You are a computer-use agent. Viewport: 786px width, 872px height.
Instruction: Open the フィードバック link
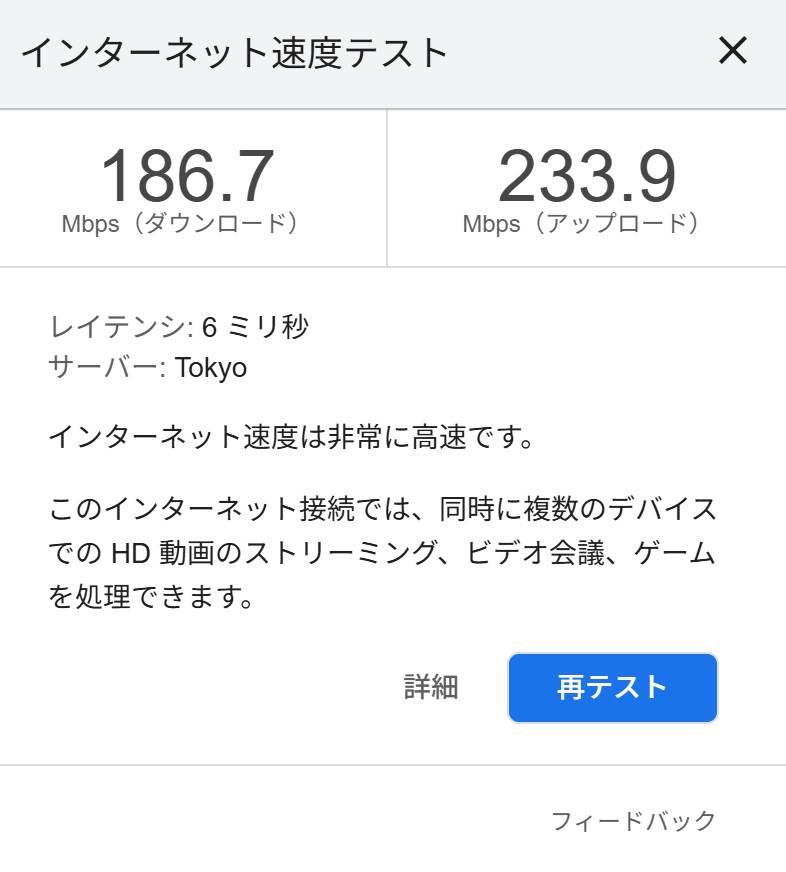tap(633, 821)
